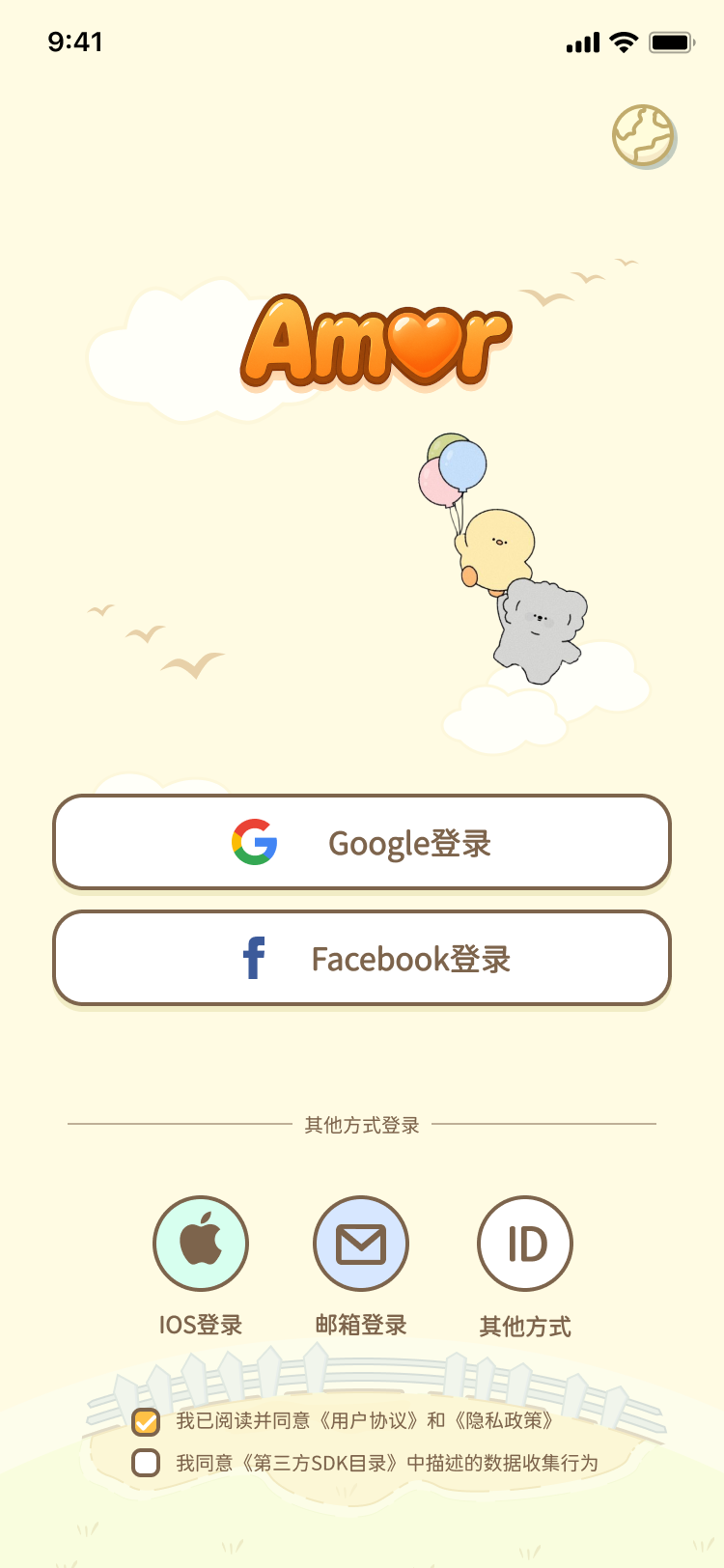Click the Facebook "f" icon
The image size is (724, 1568).
253,958
